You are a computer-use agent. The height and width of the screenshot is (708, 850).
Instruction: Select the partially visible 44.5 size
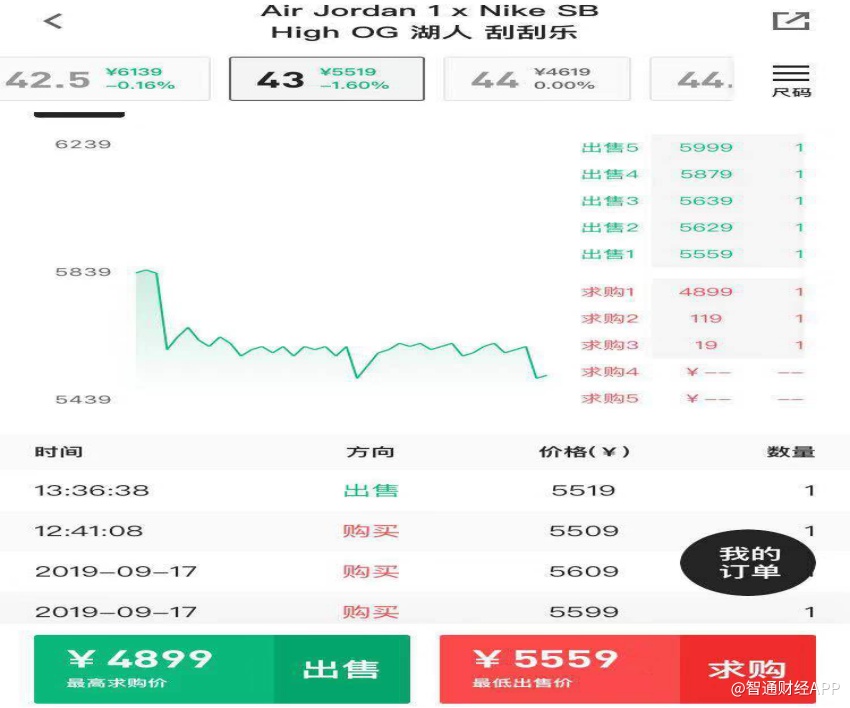[x=692, y=79]
